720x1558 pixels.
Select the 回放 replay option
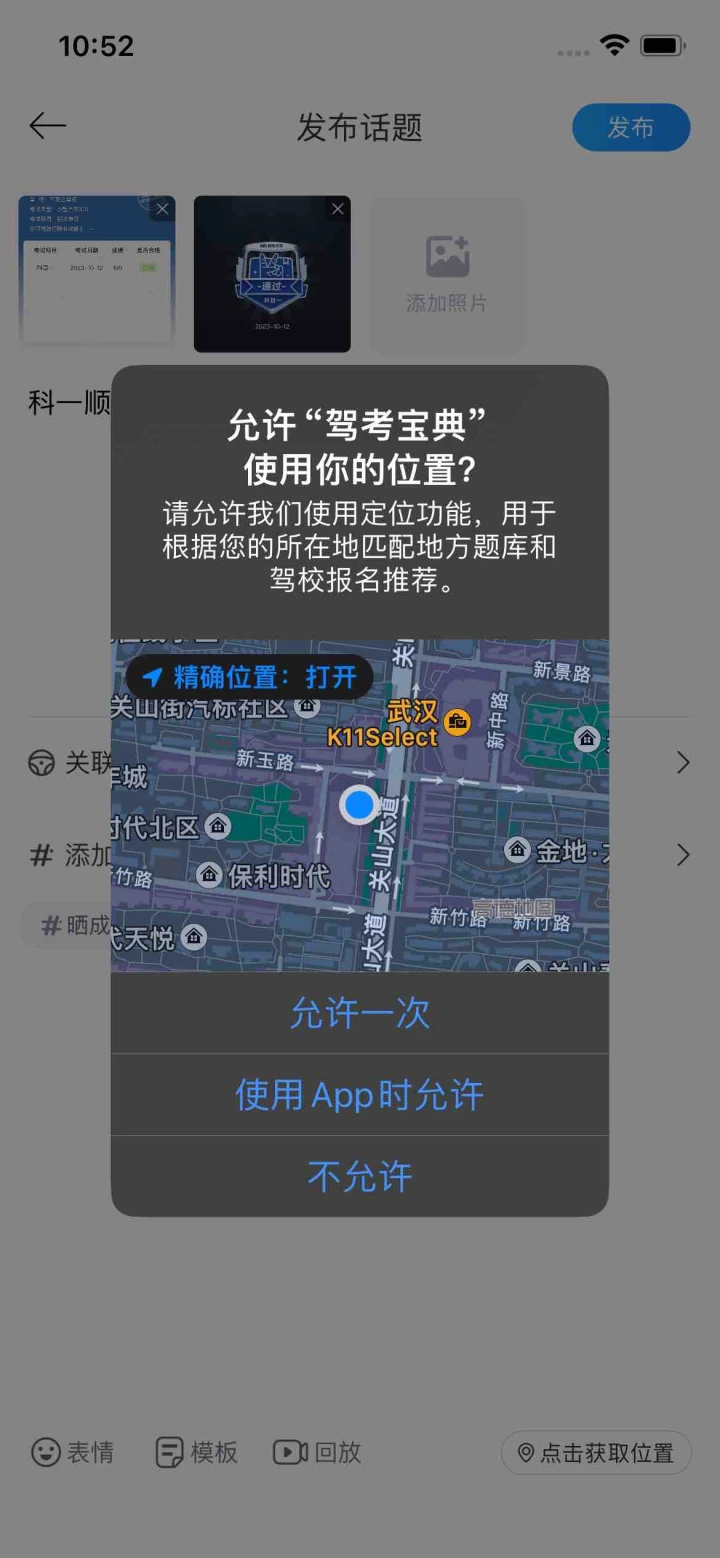click(317, 1452)
